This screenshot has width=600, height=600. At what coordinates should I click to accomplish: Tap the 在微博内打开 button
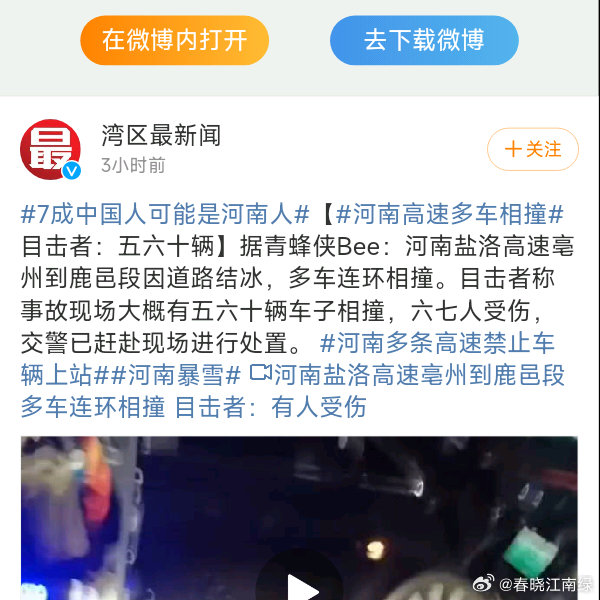tap(174, 41)
